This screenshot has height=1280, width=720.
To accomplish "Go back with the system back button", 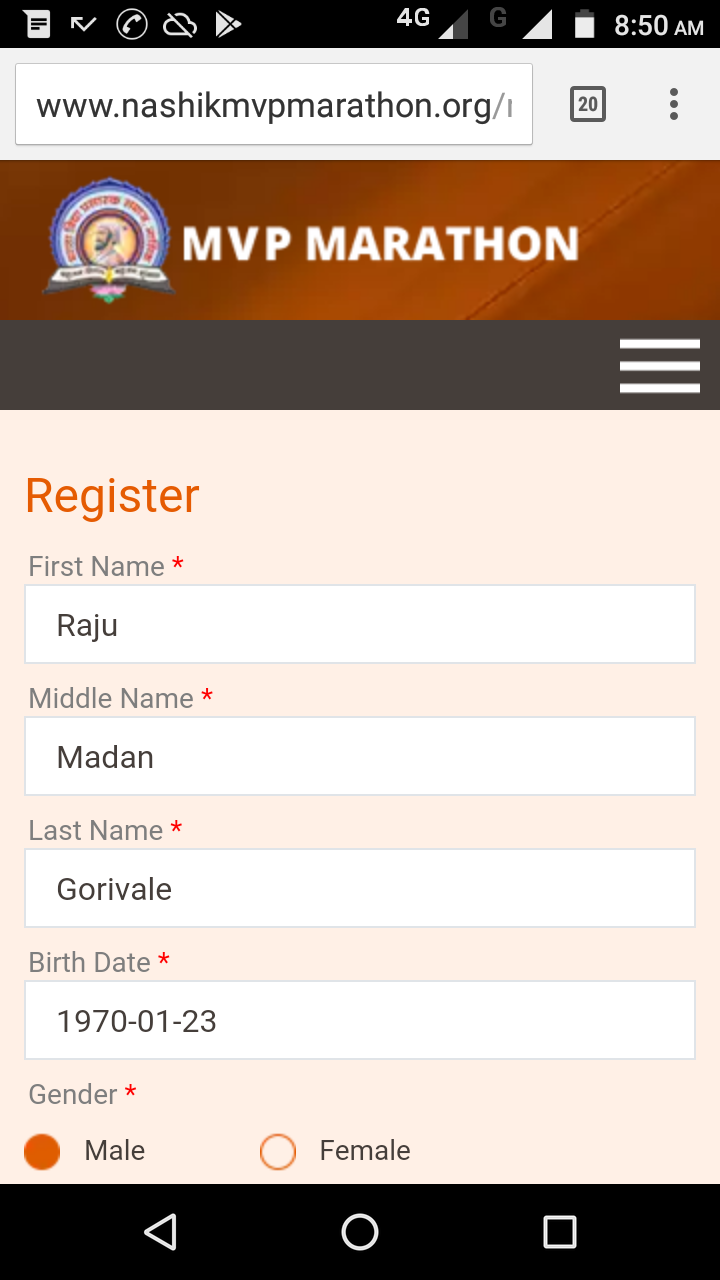I will [160, 1232].
